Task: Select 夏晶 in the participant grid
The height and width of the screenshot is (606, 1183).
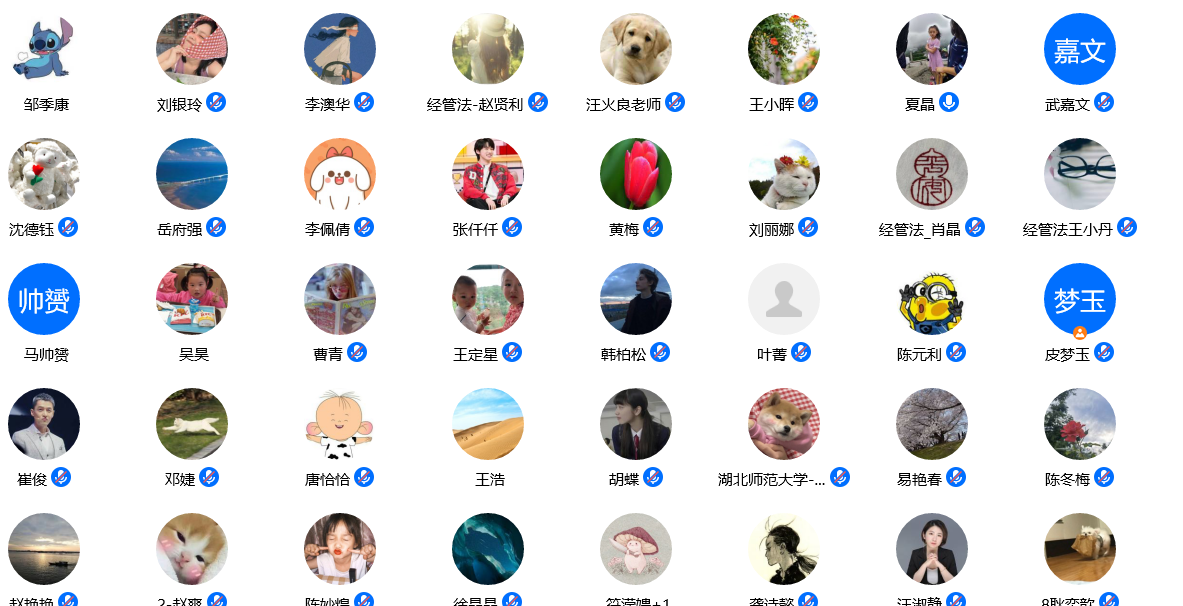Action: 932,49
